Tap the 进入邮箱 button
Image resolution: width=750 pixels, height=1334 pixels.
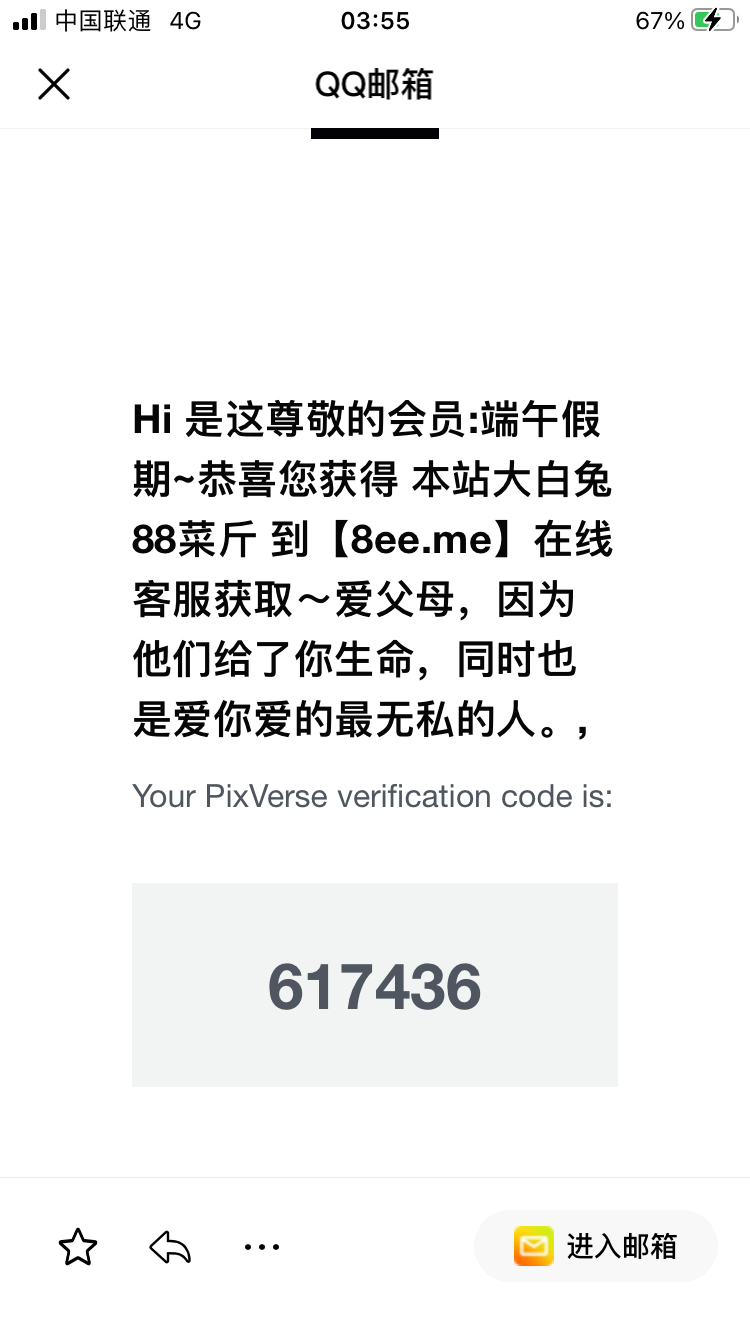[x=596, y=1246]
